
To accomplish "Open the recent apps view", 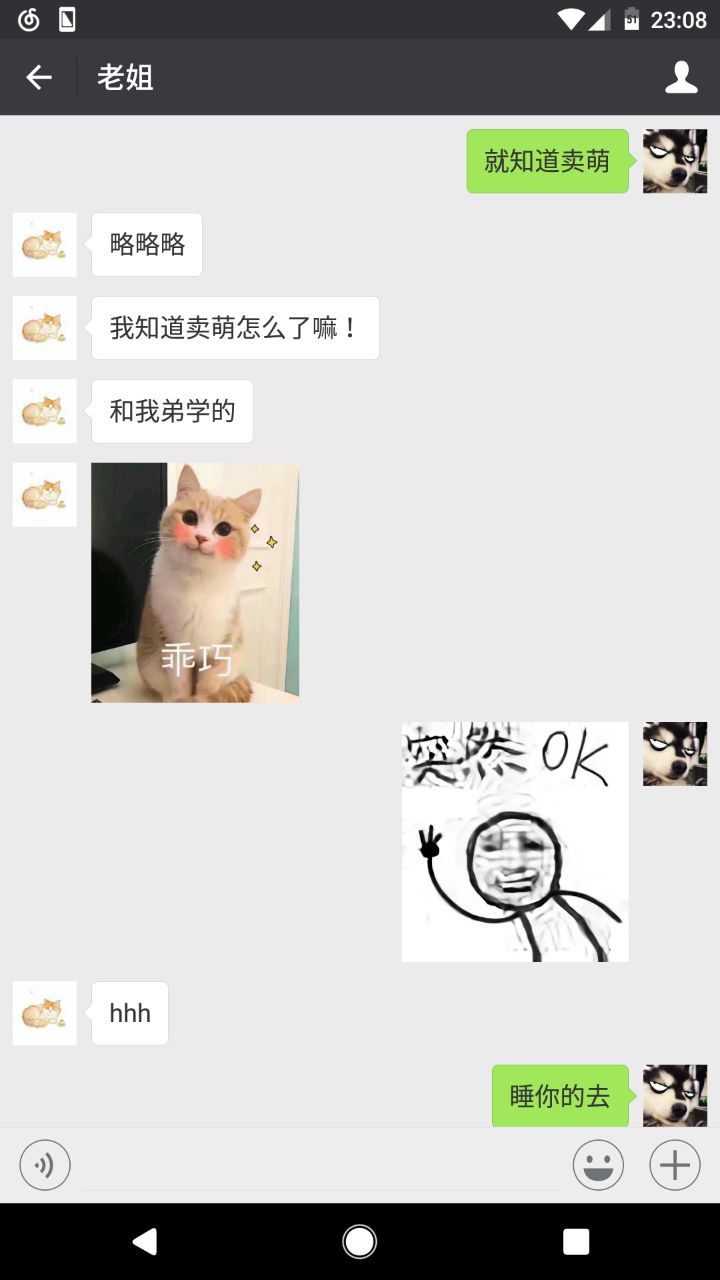I will 576,1241.
